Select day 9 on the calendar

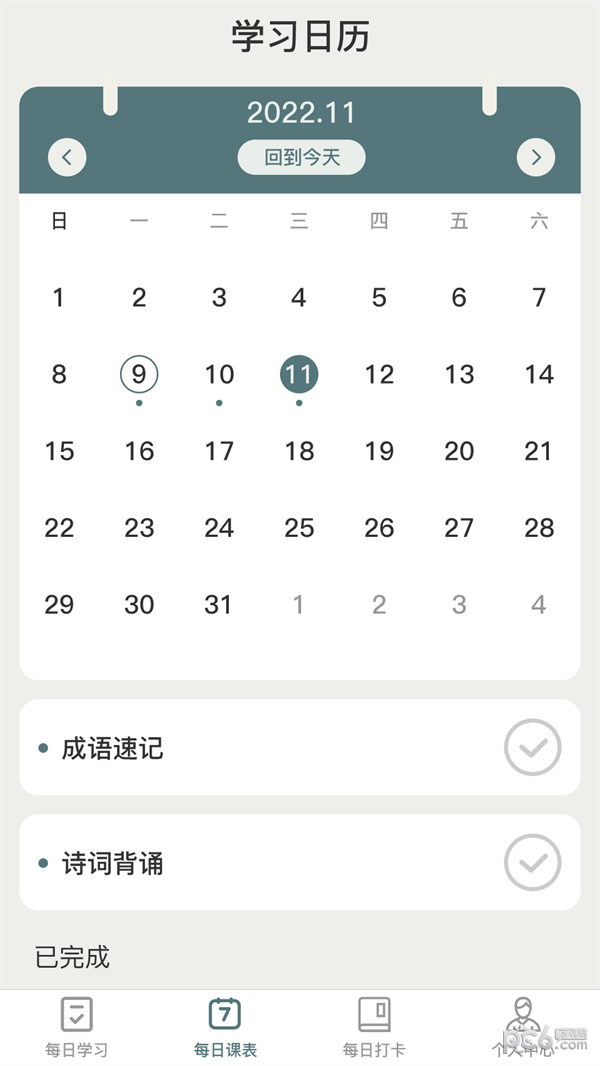click(x=139, y=375)
